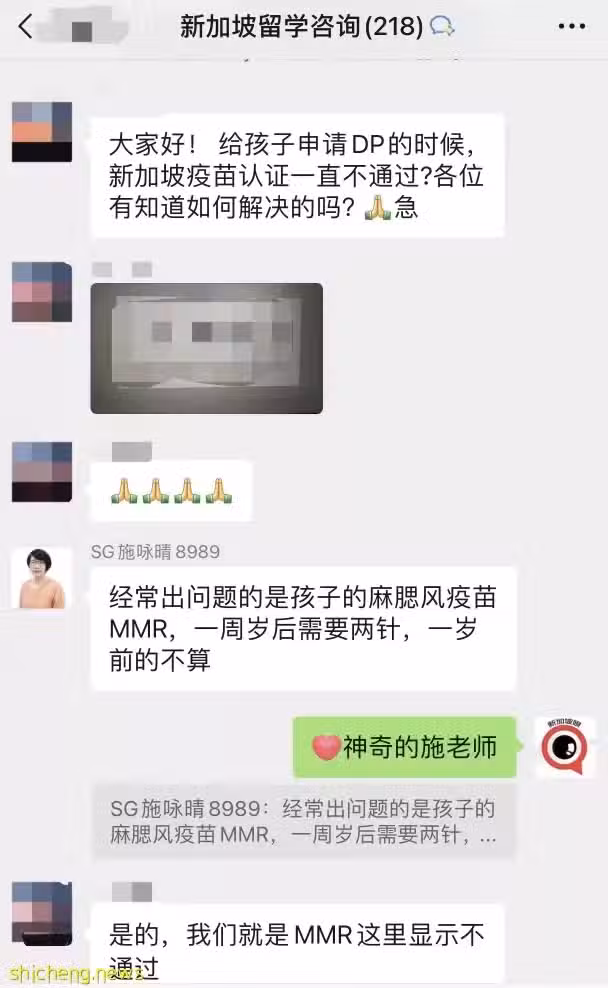Open the three-dot group chat menu
This screenshot has height=988, width=608.
(x=571, y=26)
